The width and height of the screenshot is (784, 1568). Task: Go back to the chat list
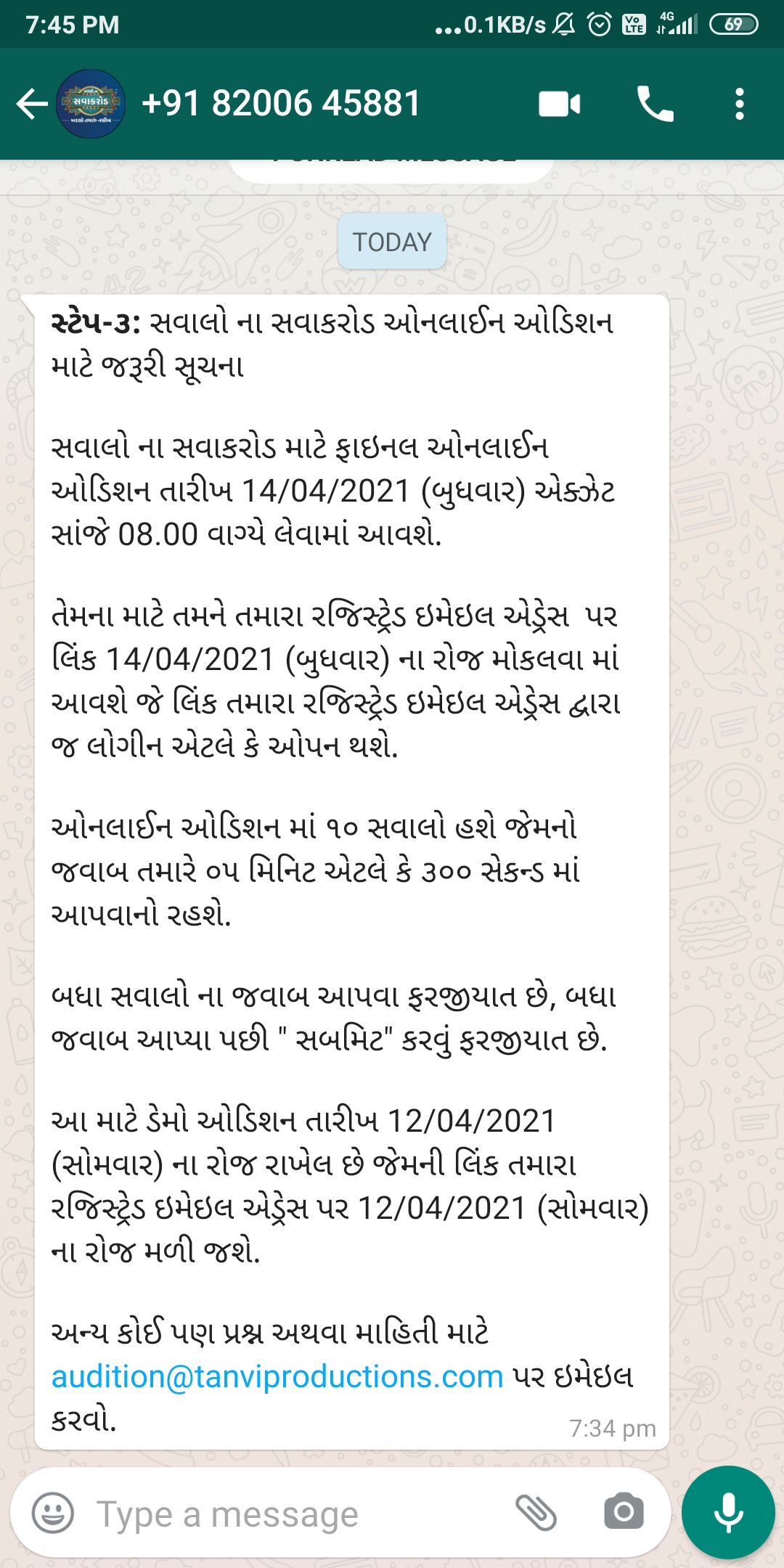30,104
